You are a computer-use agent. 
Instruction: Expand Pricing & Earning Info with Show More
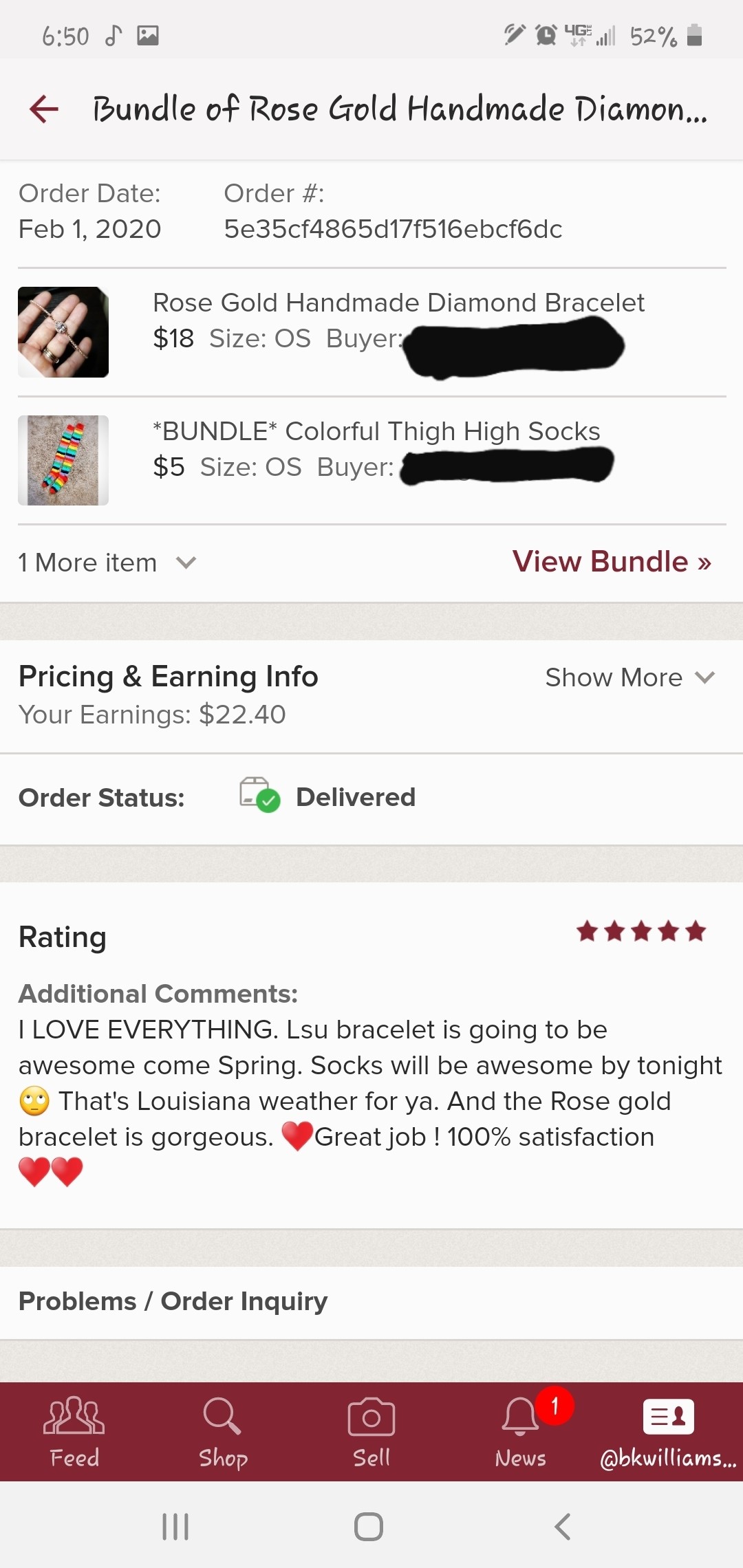pos(630,677)
